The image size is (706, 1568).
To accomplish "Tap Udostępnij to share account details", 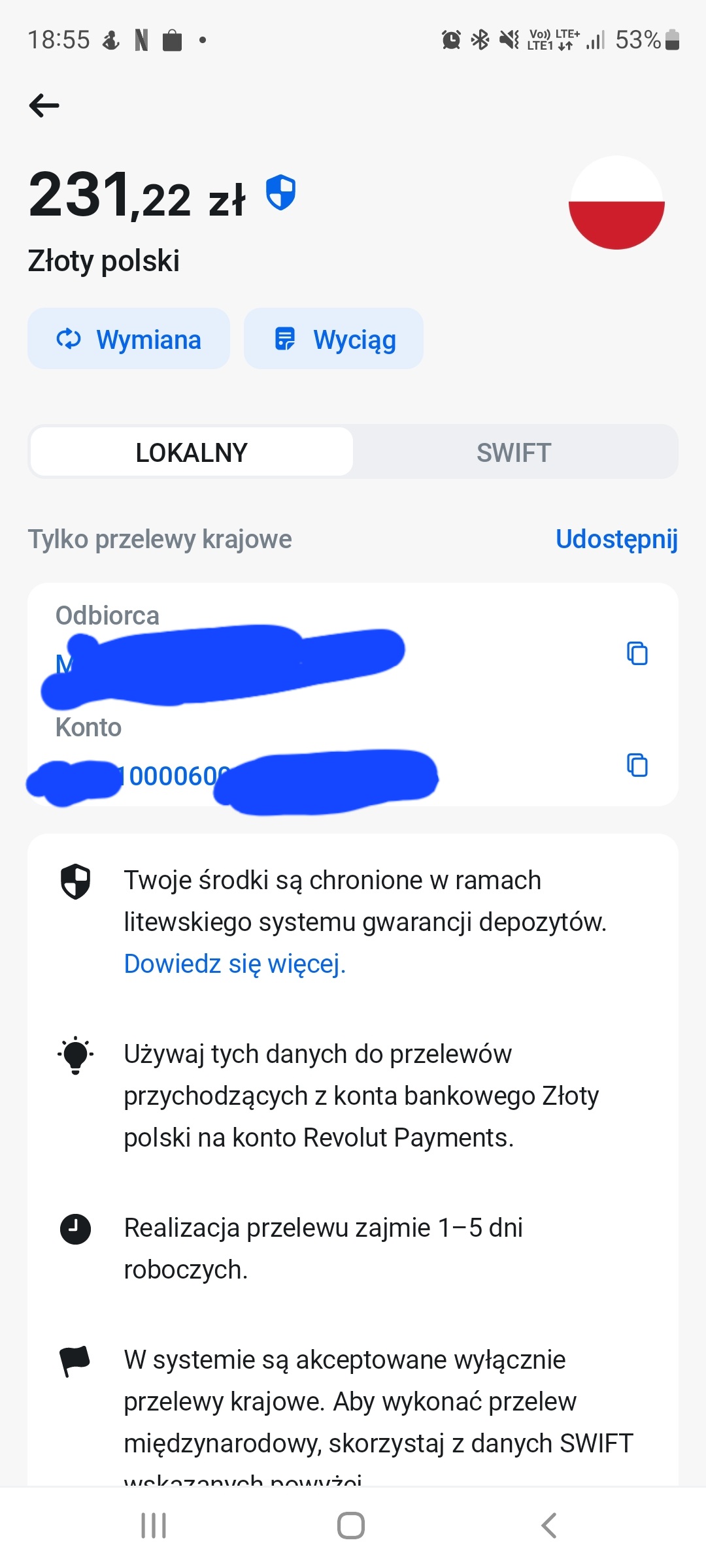I will (616, 540).
